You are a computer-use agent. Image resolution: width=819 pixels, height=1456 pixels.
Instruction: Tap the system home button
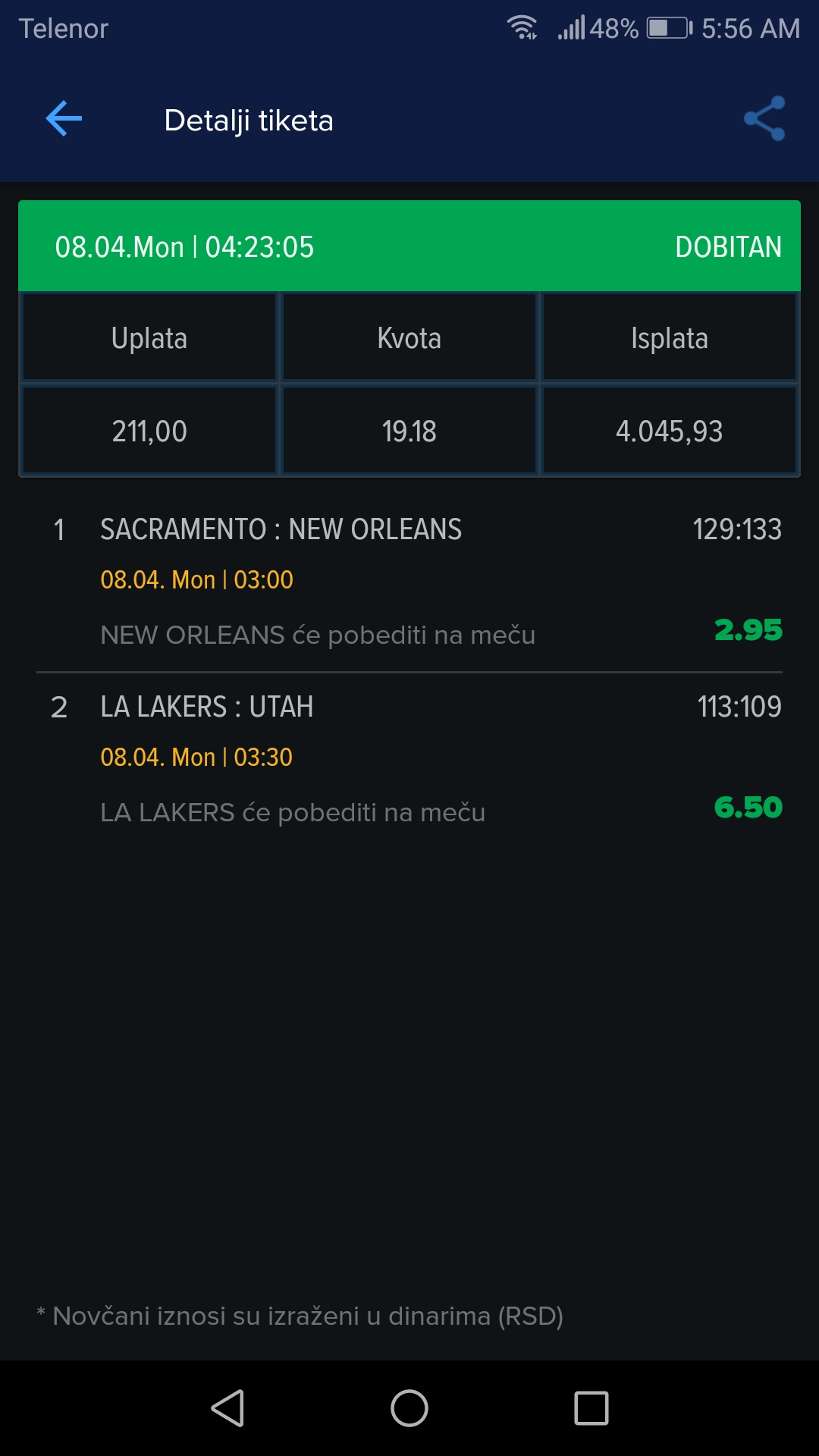409,1408
